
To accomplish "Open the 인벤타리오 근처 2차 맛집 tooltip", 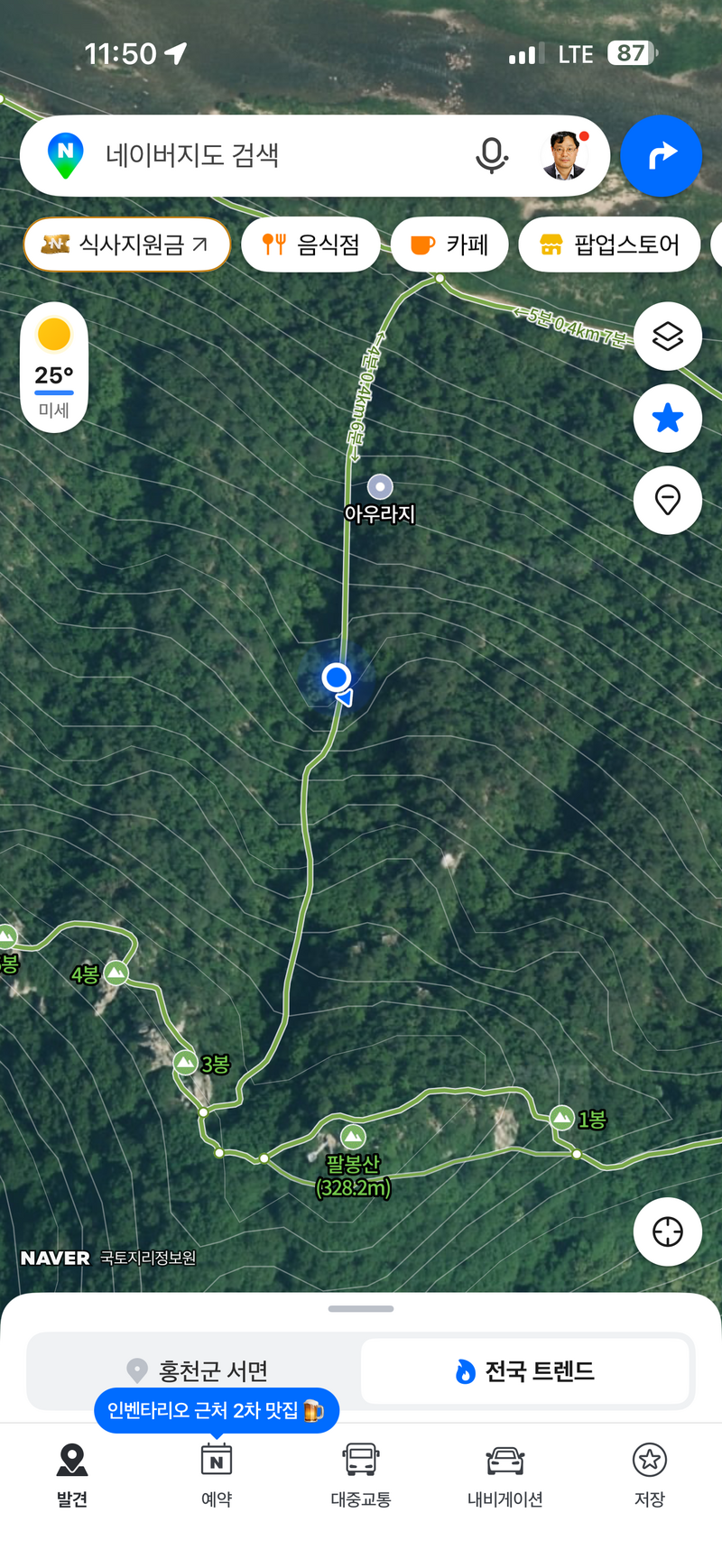I will pos(217,1410).
